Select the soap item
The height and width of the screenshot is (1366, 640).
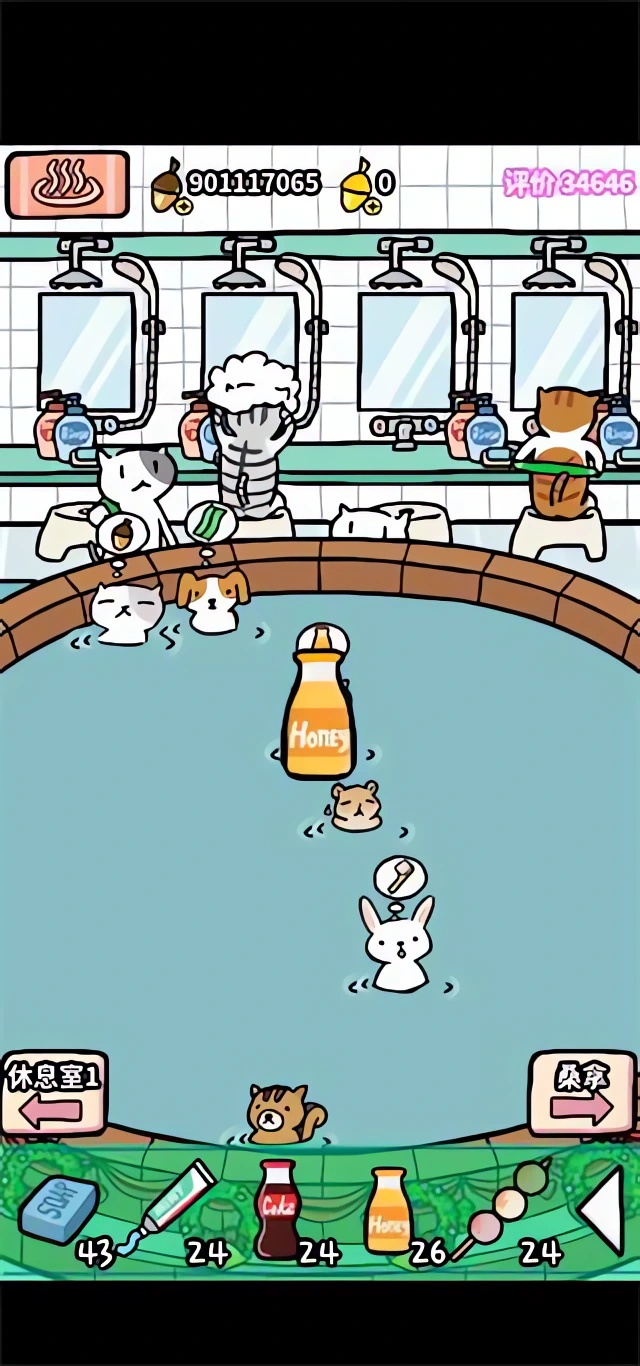tap(58, 1211)
